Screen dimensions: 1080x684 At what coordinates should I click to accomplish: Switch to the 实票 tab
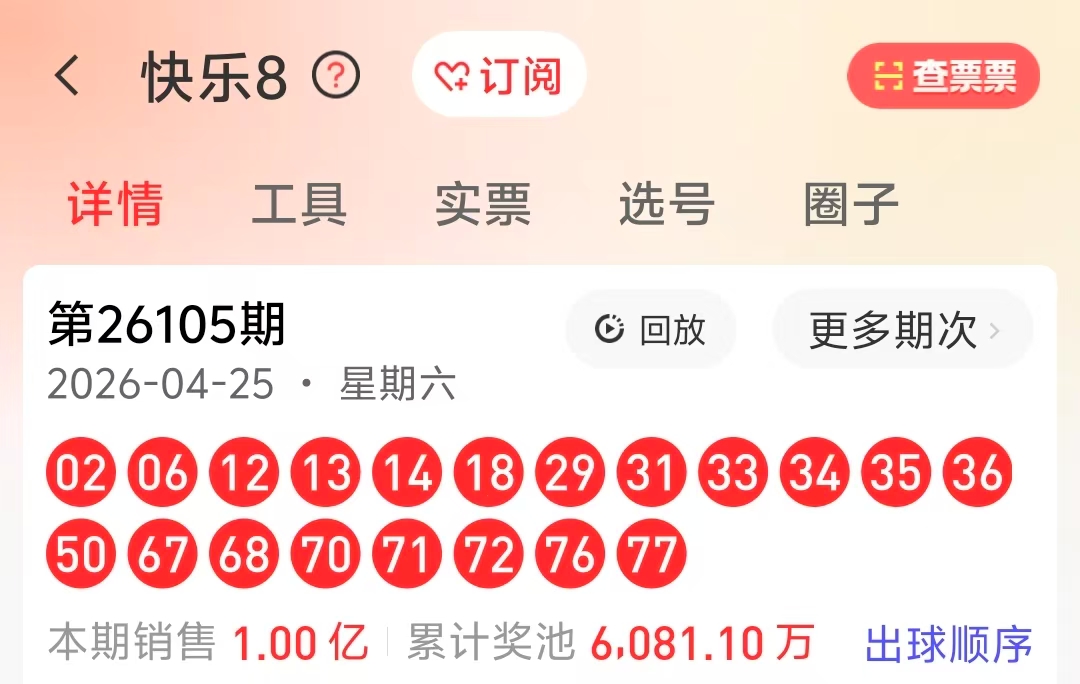(483, 204)
